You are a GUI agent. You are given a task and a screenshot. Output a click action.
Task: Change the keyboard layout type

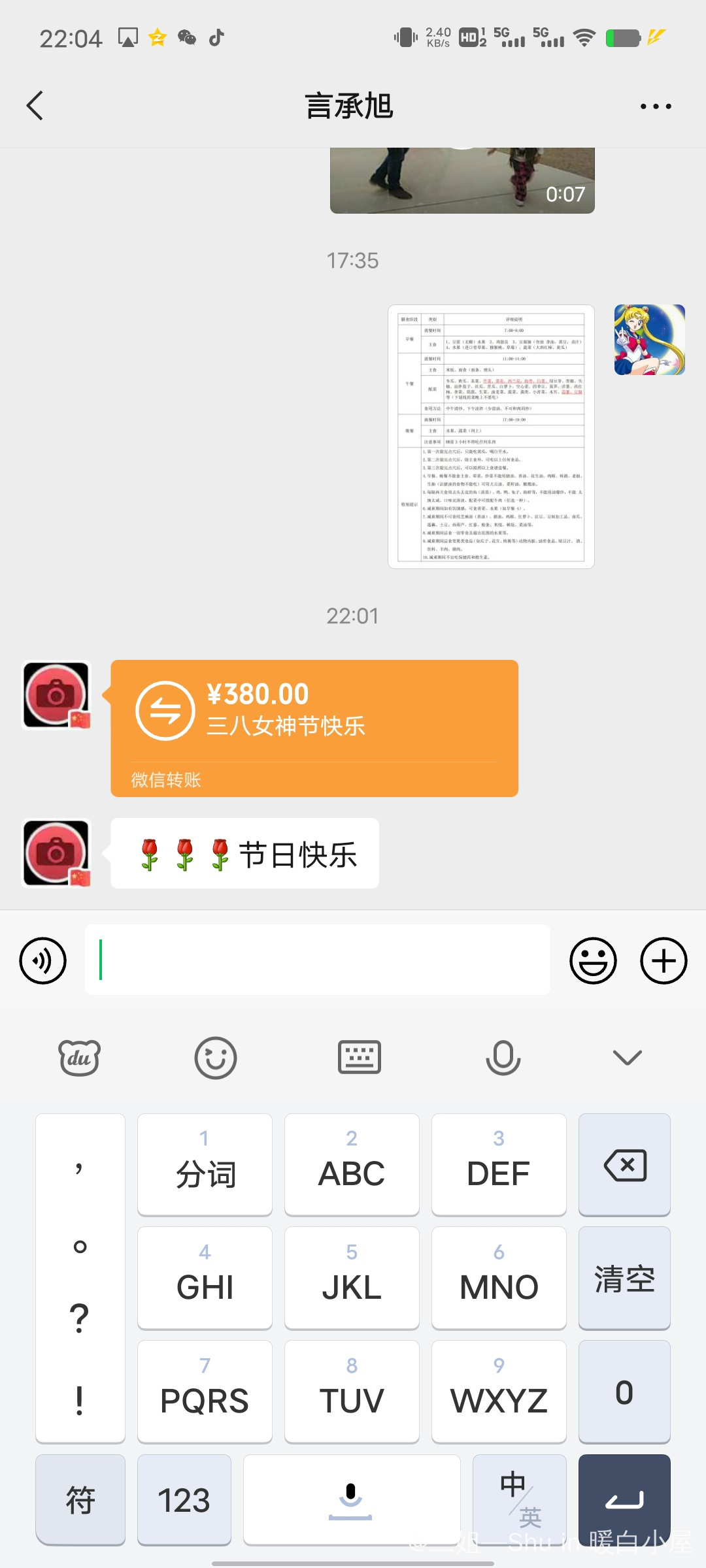359,1057
